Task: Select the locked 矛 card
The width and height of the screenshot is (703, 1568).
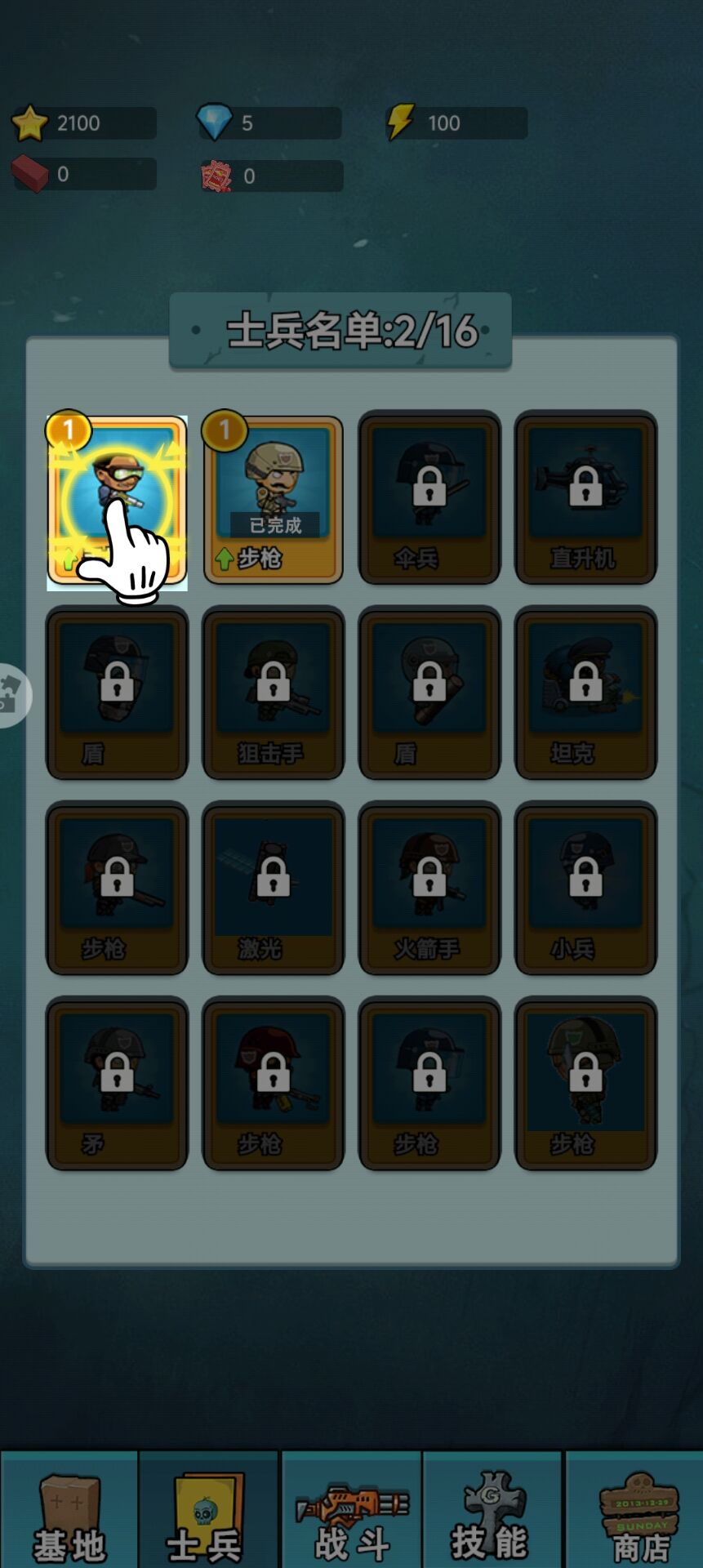Action: (117, 1083)
